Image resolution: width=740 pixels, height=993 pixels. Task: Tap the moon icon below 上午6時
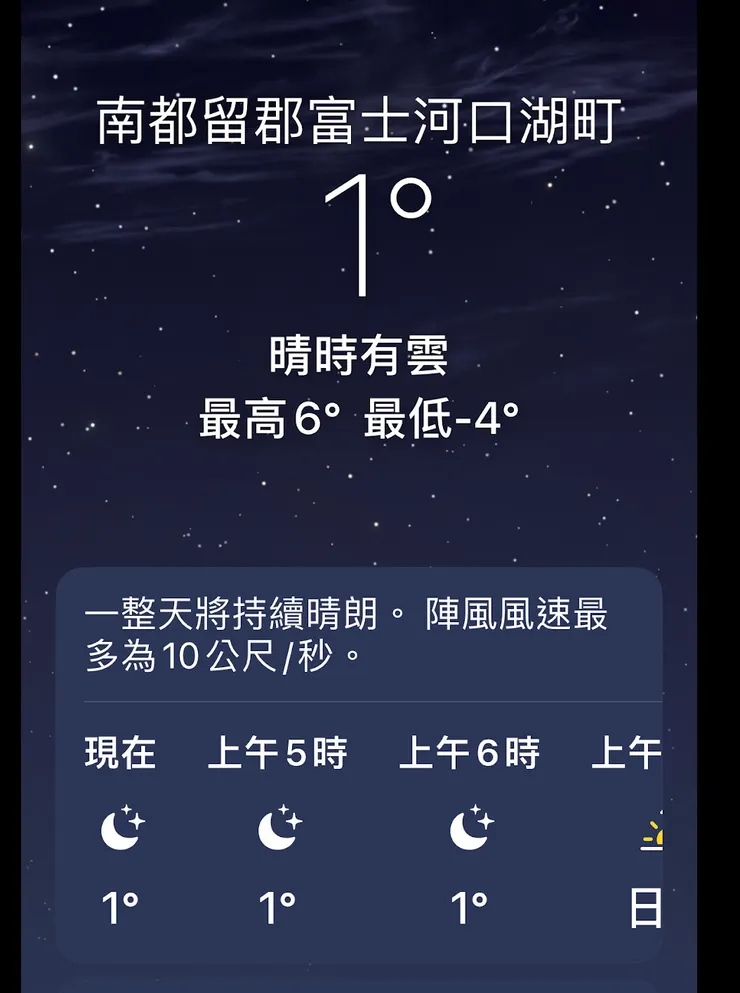pyautogui.click(x=470, y=830)
